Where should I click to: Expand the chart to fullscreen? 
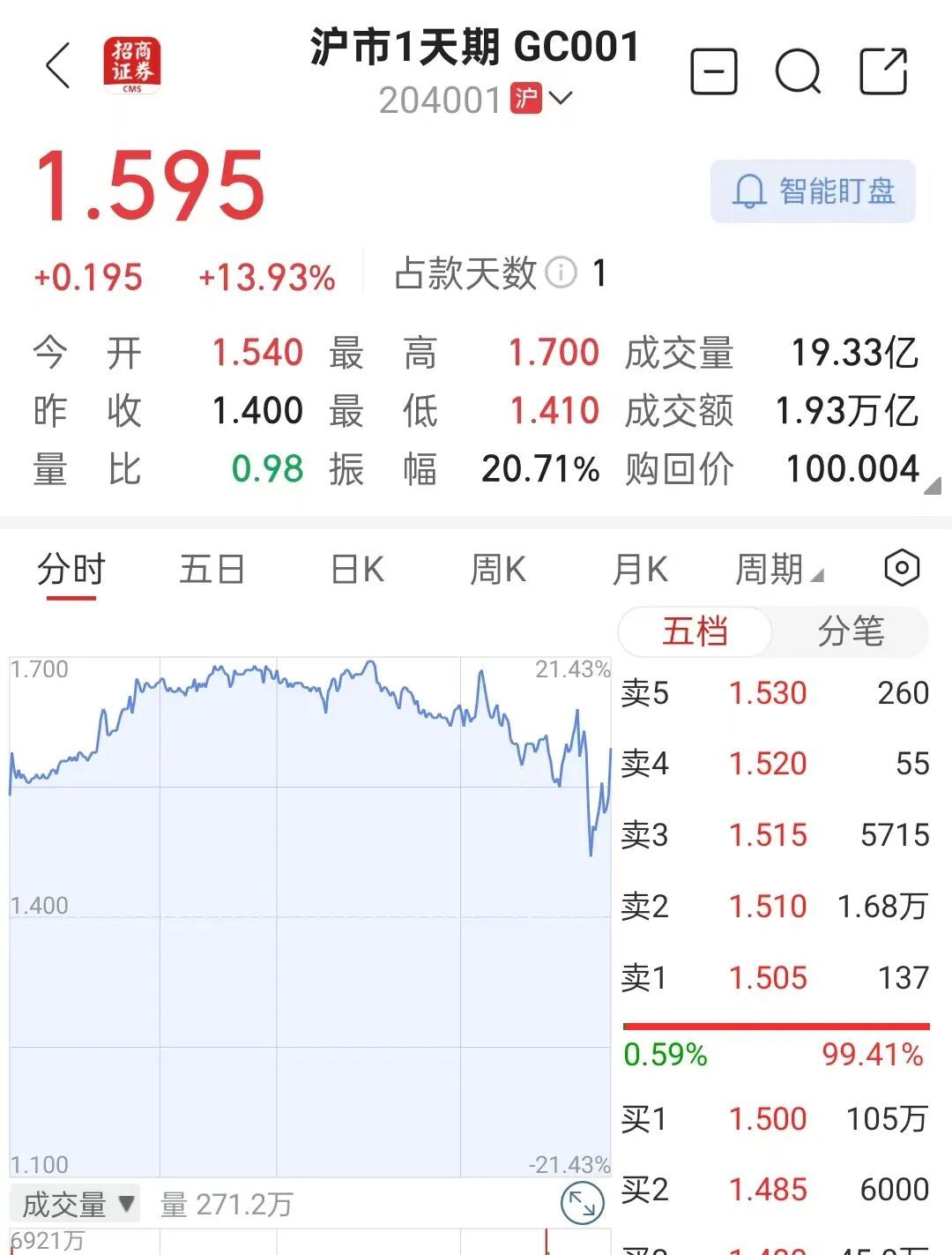pyautogui.click(x=582, y=1204)
